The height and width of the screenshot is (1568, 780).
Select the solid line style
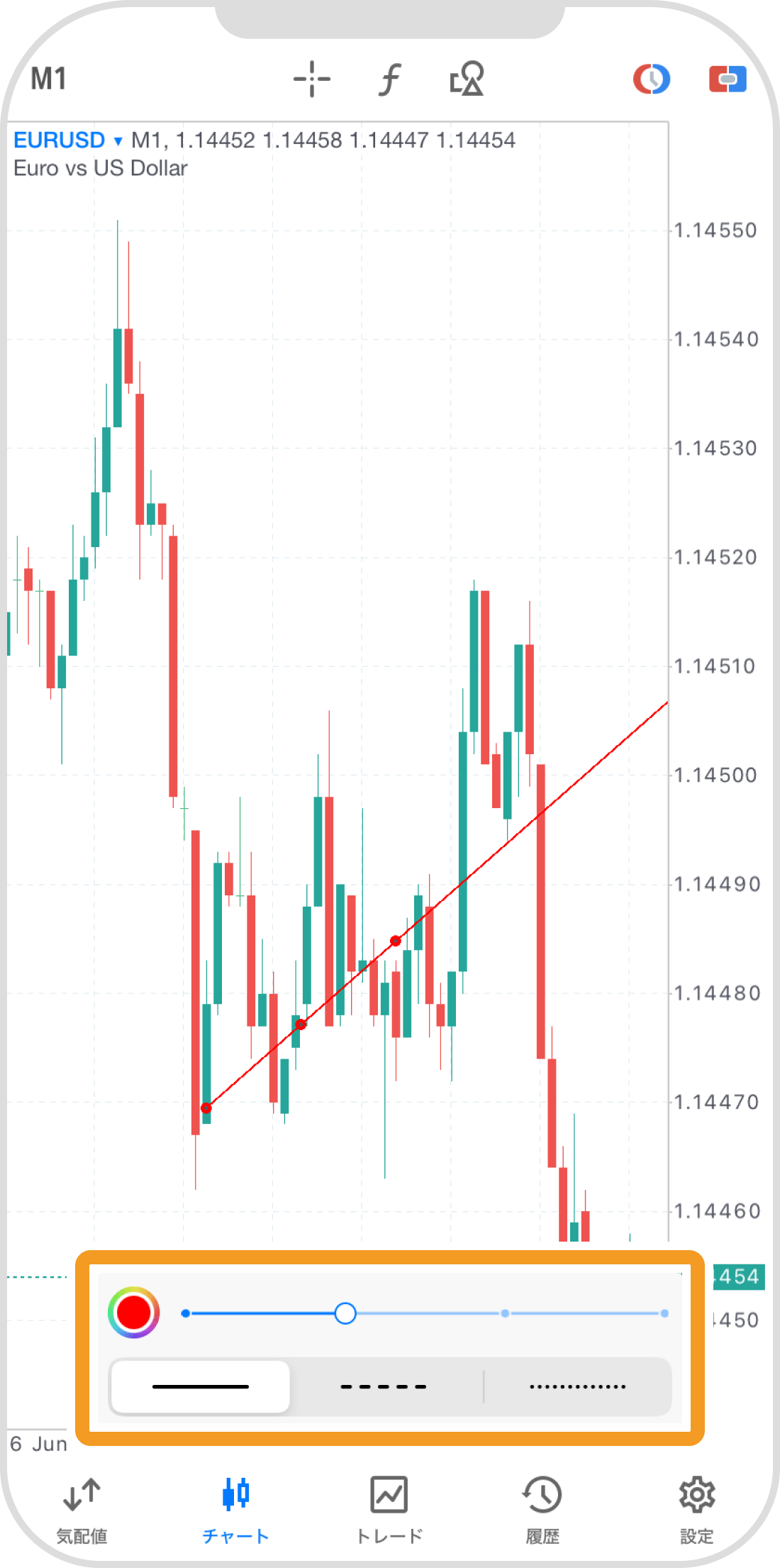[x=201, y=1386]
